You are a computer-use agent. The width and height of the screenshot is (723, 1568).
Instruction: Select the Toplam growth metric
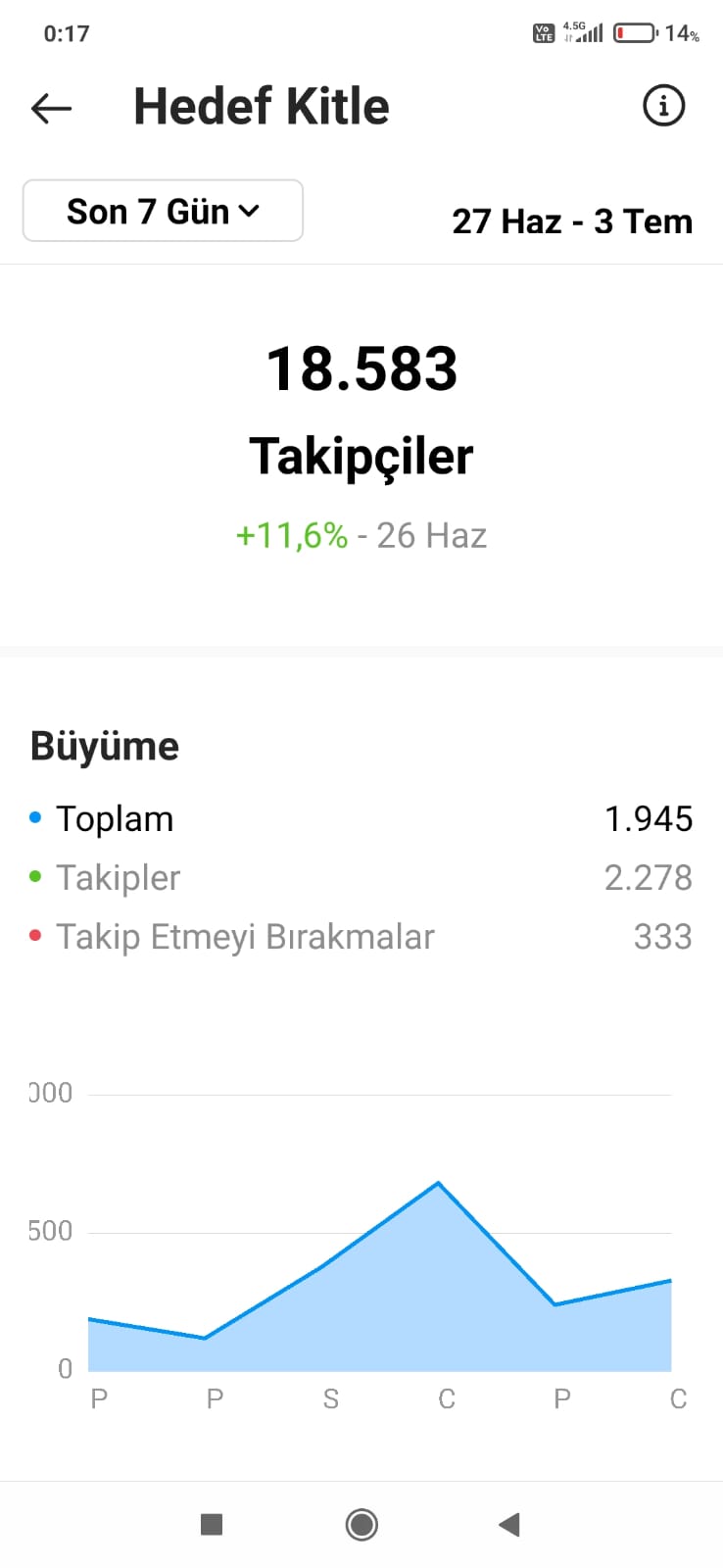tap(361, 819)
